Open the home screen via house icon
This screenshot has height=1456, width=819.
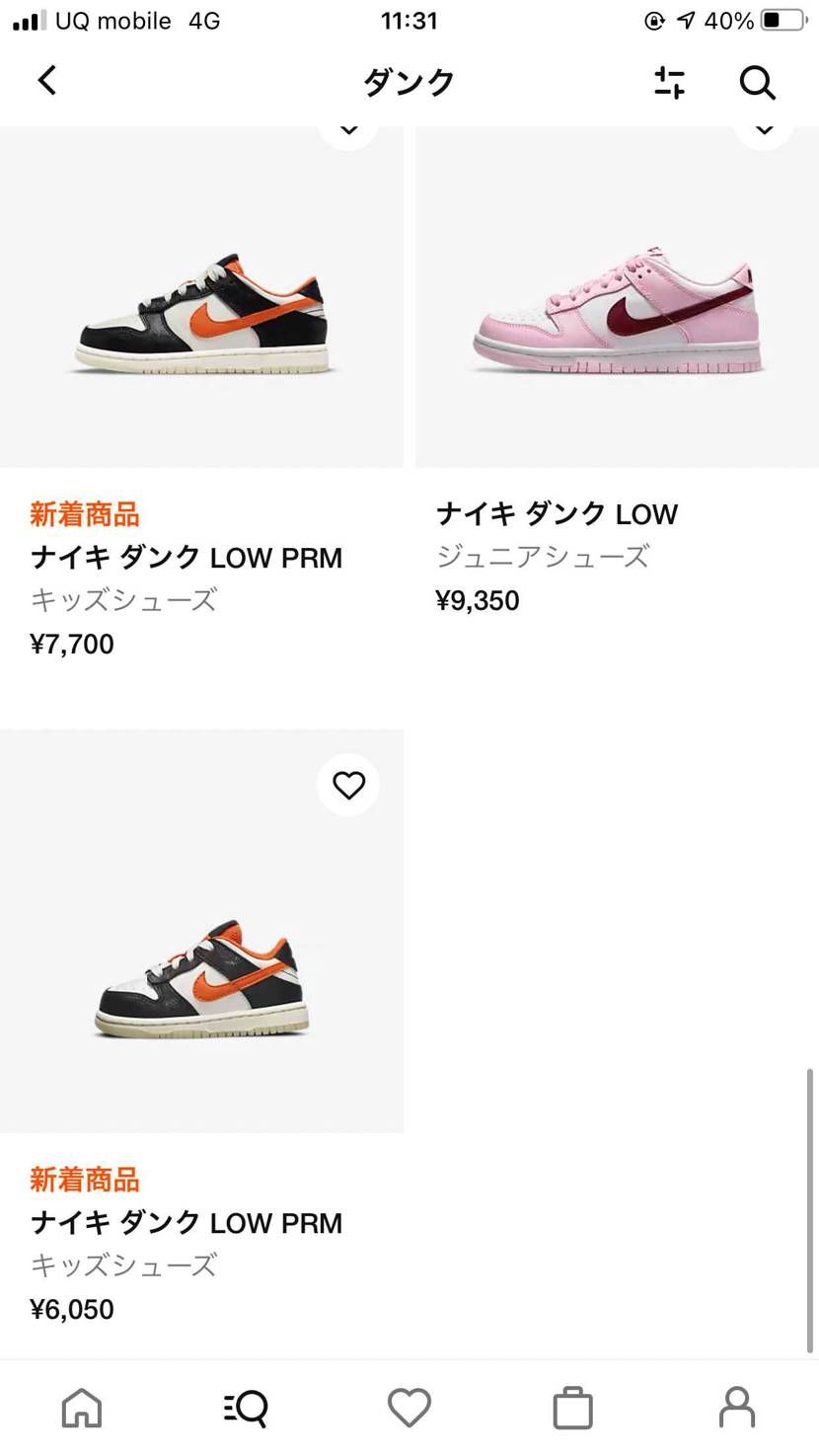click(x=82, y=1409)
